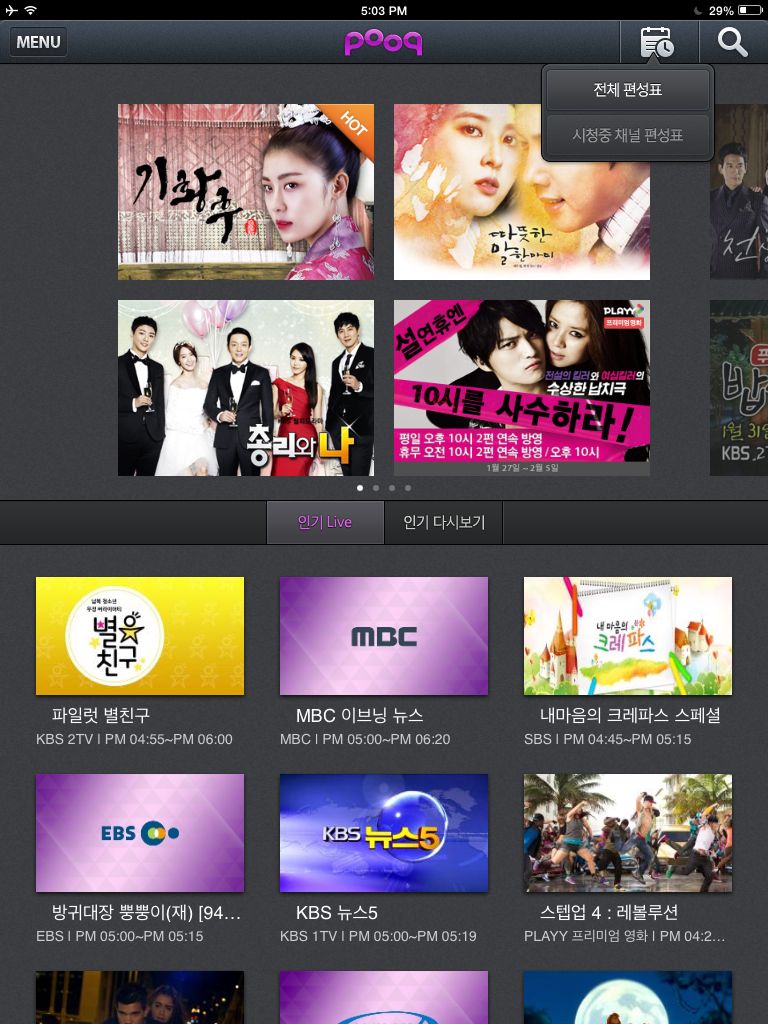Open the 총리와 나 banner
The width and height of the screenshot is (768, 1024).
click(x=246, y=388)
